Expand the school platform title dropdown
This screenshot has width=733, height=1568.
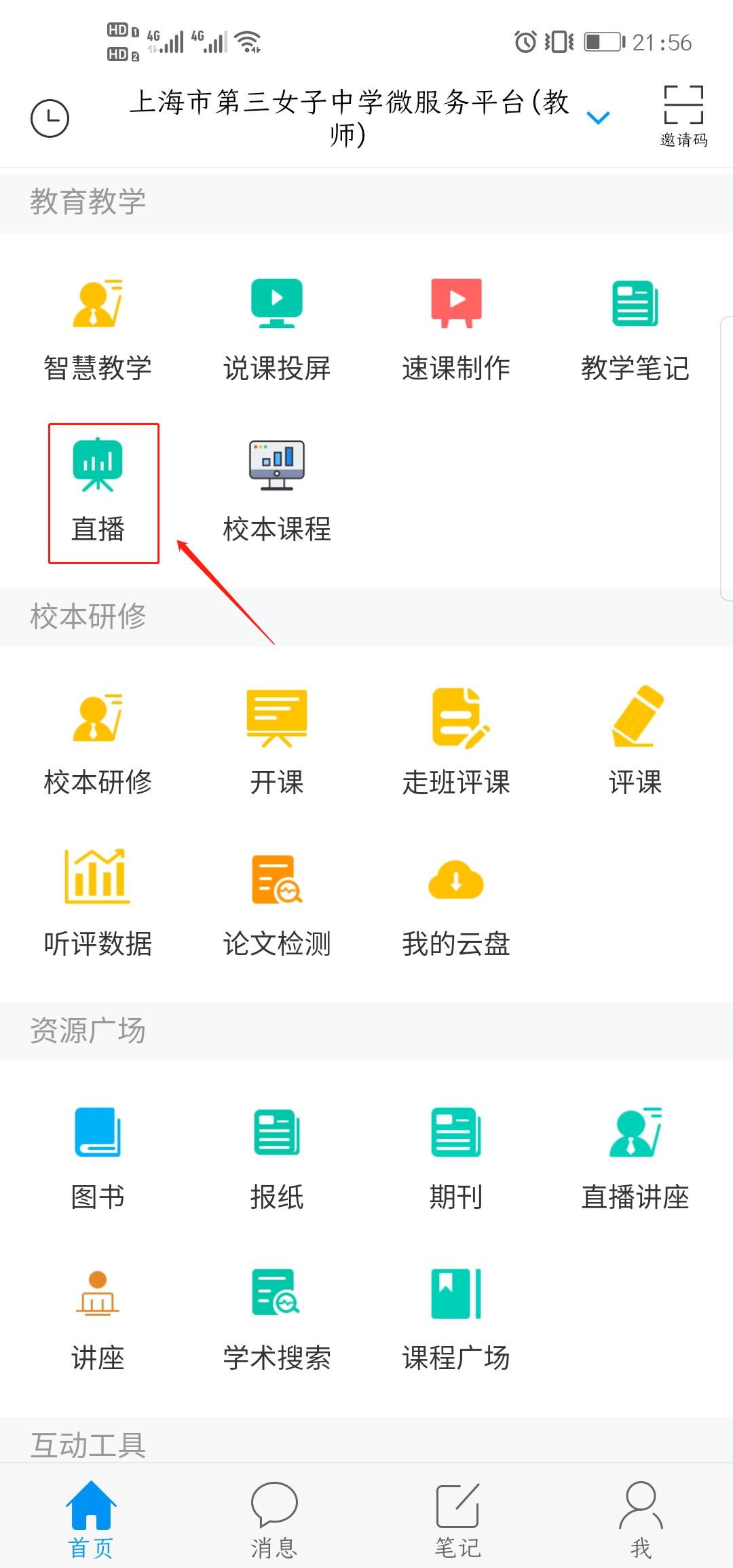[x=596, y=119]
